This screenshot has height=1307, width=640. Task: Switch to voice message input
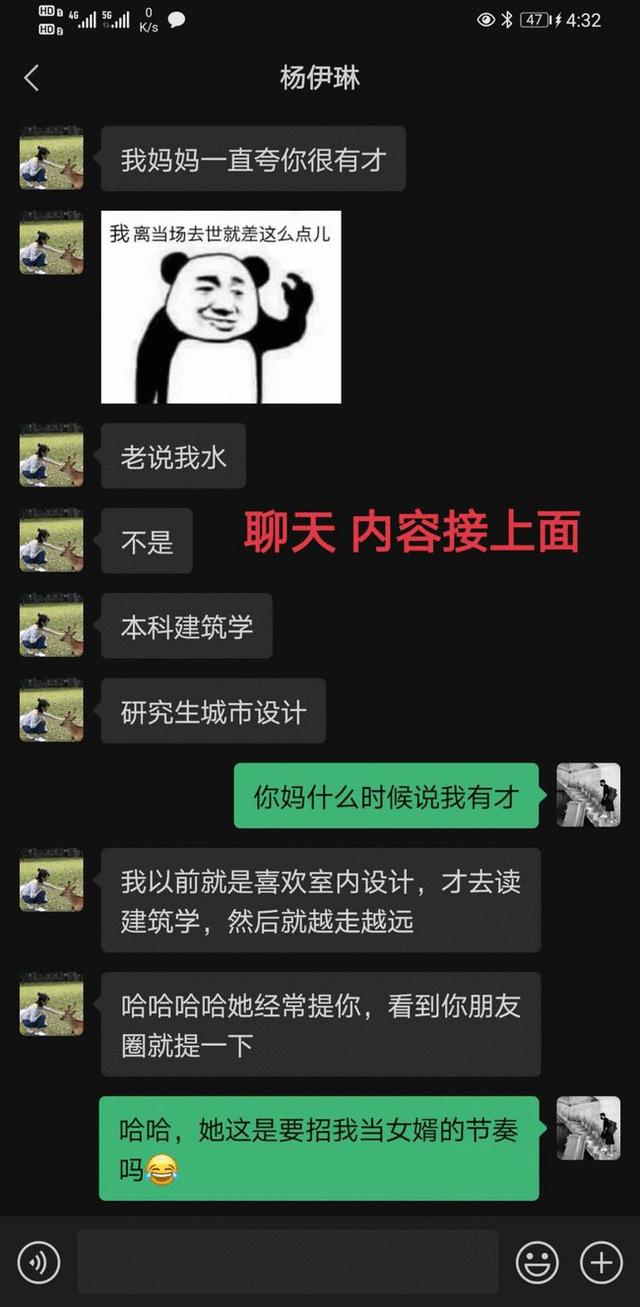[x=39, y=1263]
